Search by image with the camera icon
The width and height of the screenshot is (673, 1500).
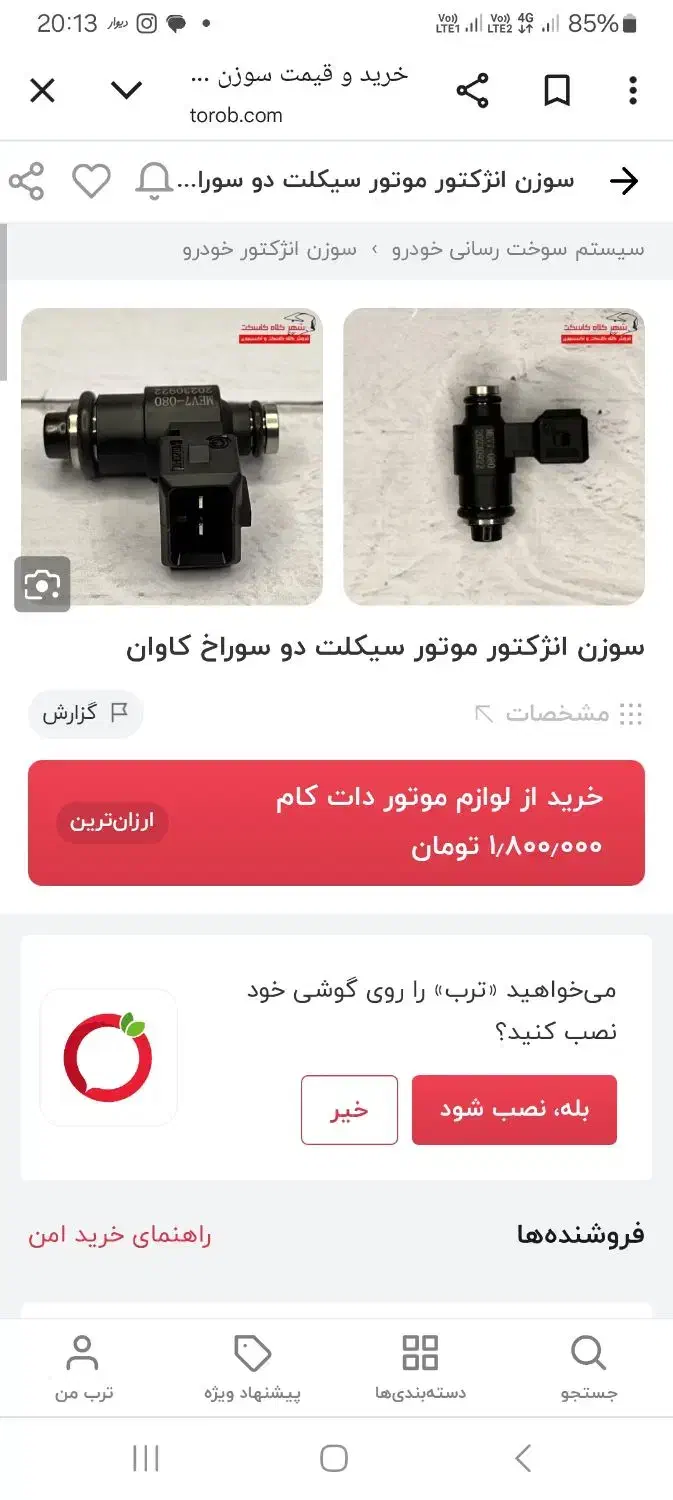(x=42, y=584)
